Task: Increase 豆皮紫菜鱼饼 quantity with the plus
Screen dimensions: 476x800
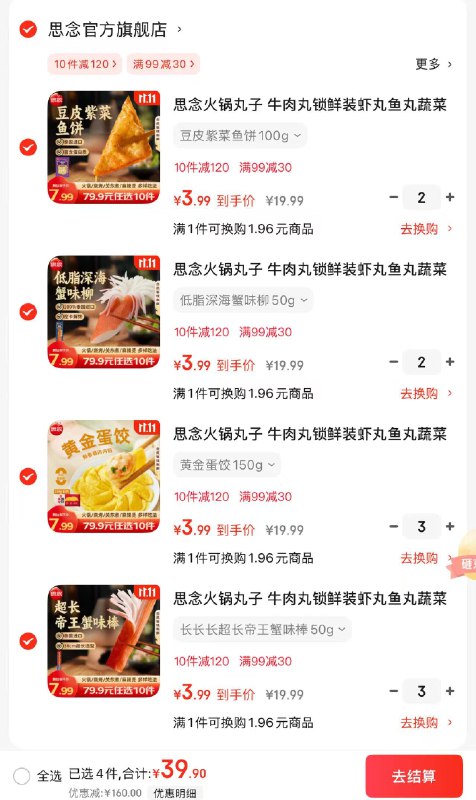Action: coord(450,197)
